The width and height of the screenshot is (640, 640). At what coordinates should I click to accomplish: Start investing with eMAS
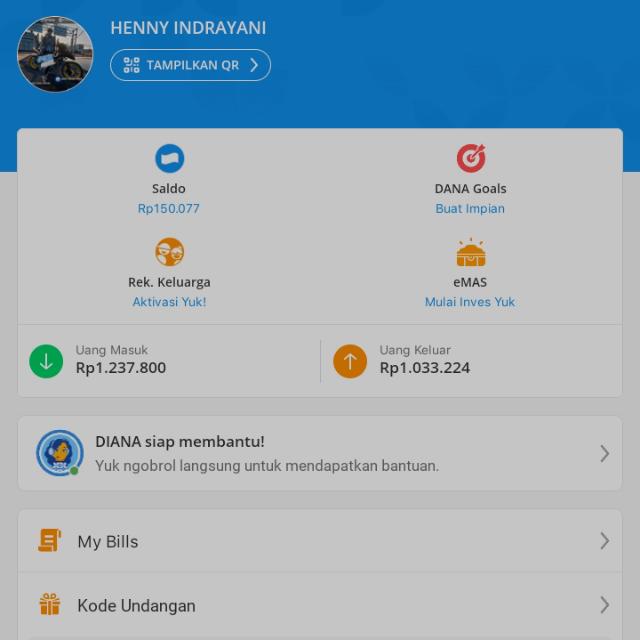(x=470, y=273)
